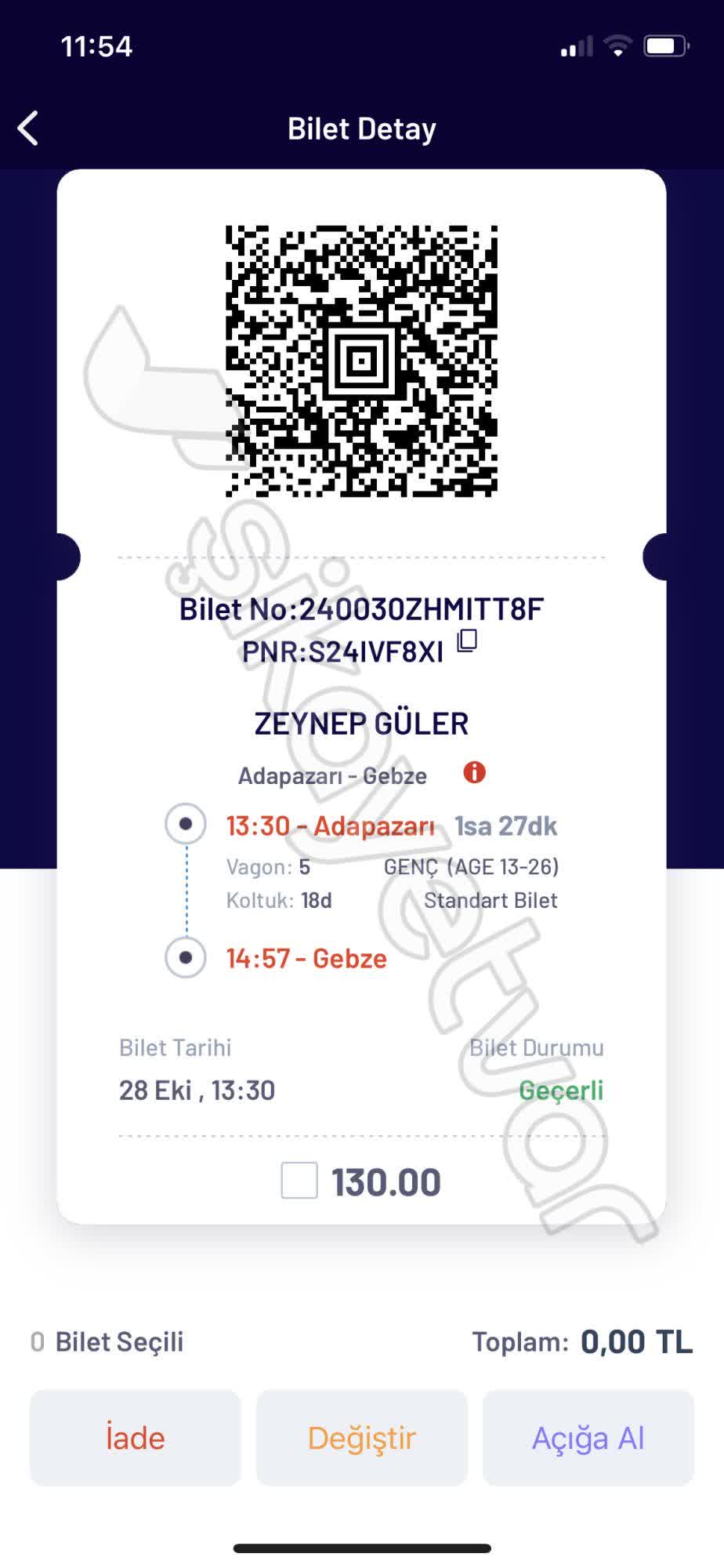Viewport: 724px width, 1568px height.
Task: Tap the İade refund button
Action: [135, 1439]
